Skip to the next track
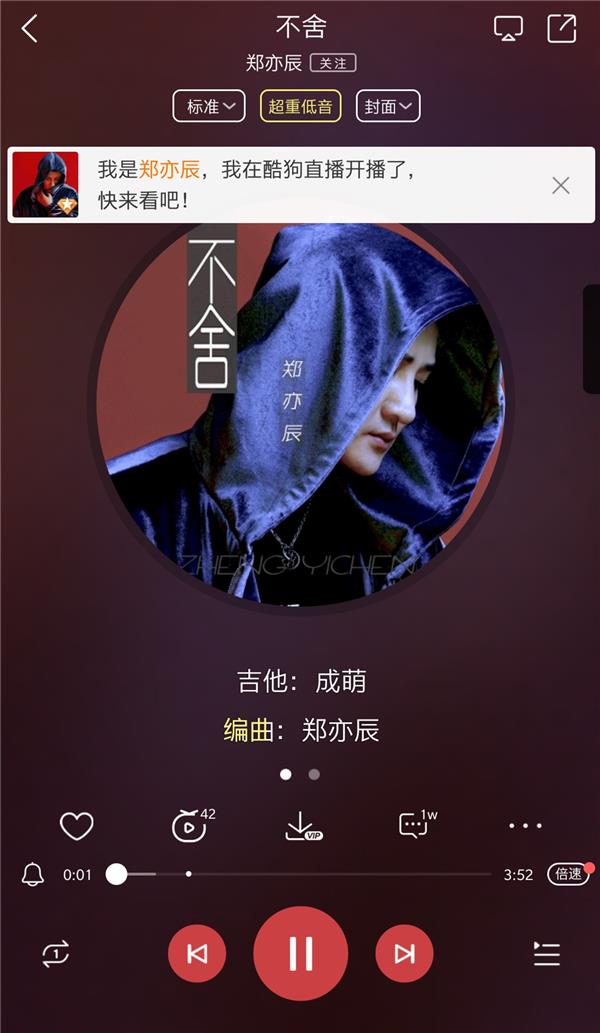Viewport: 600px width, 1033px height. pos(404,953)
